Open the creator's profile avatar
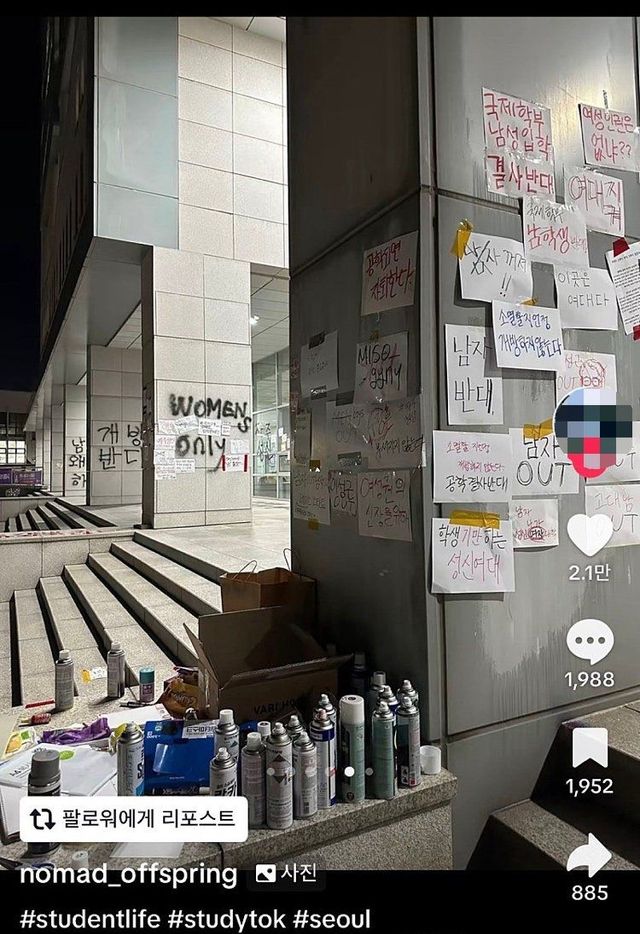 592,429
